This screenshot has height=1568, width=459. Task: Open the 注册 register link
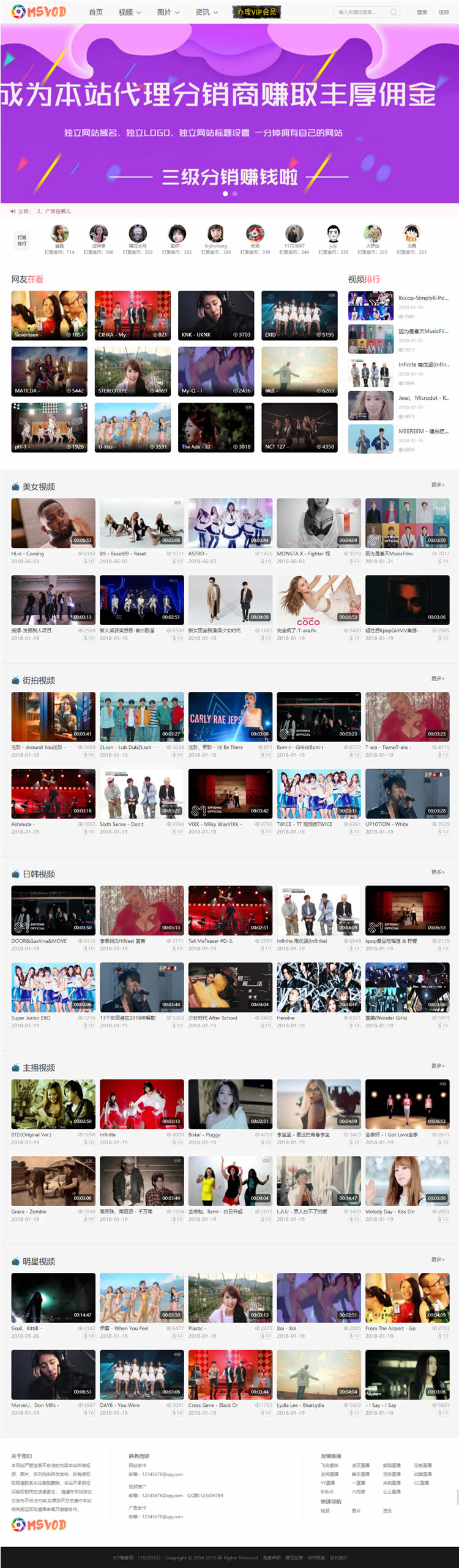click(444, 12)
